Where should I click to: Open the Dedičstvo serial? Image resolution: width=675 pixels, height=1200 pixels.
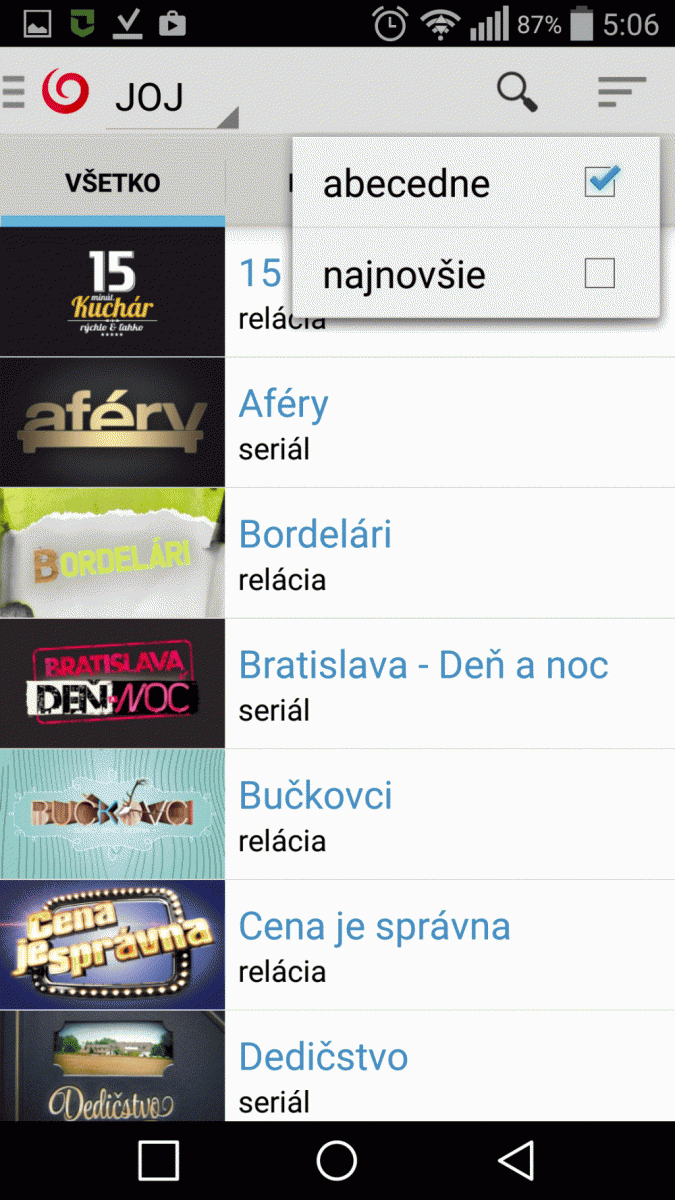(323, 1057)
